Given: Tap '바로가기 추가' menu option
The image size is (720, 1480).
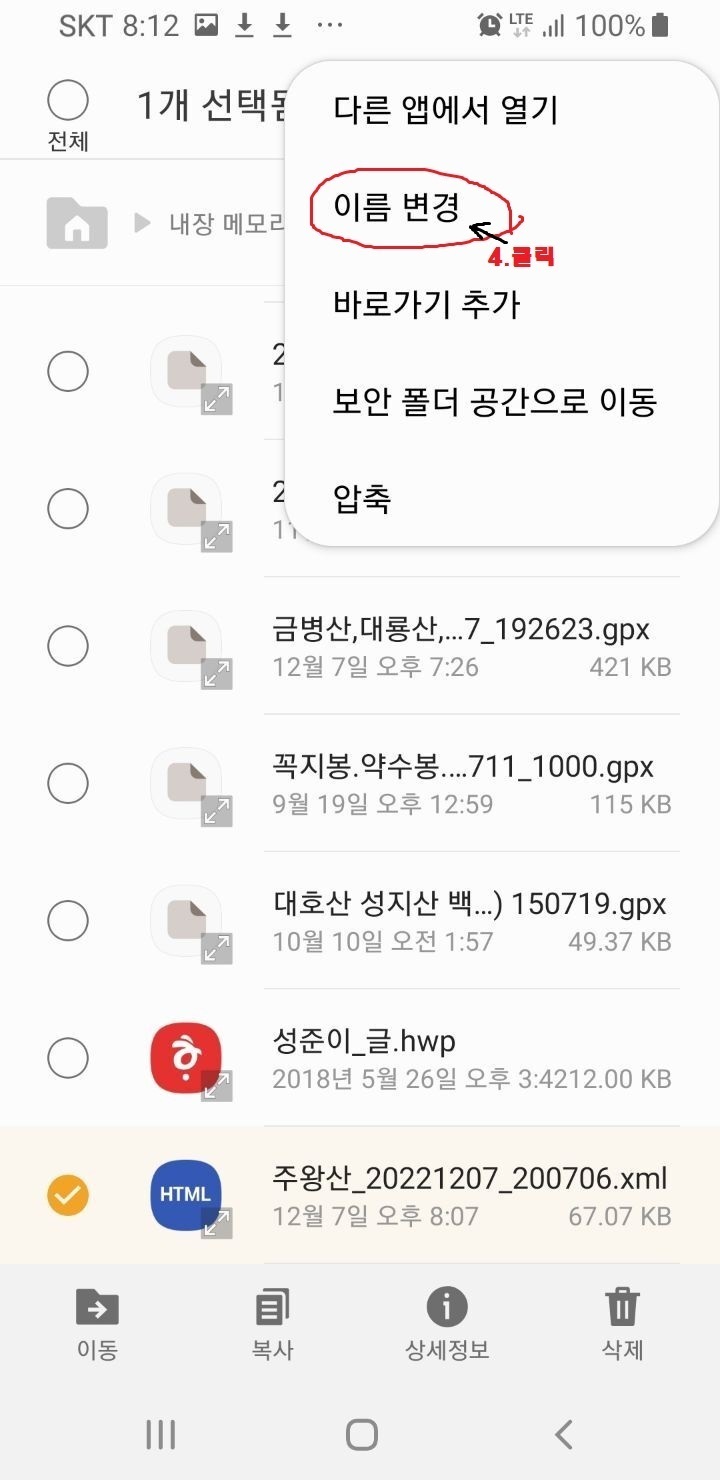Looking at the screenshot, I should pyautogui.click(x=427, y=304).
